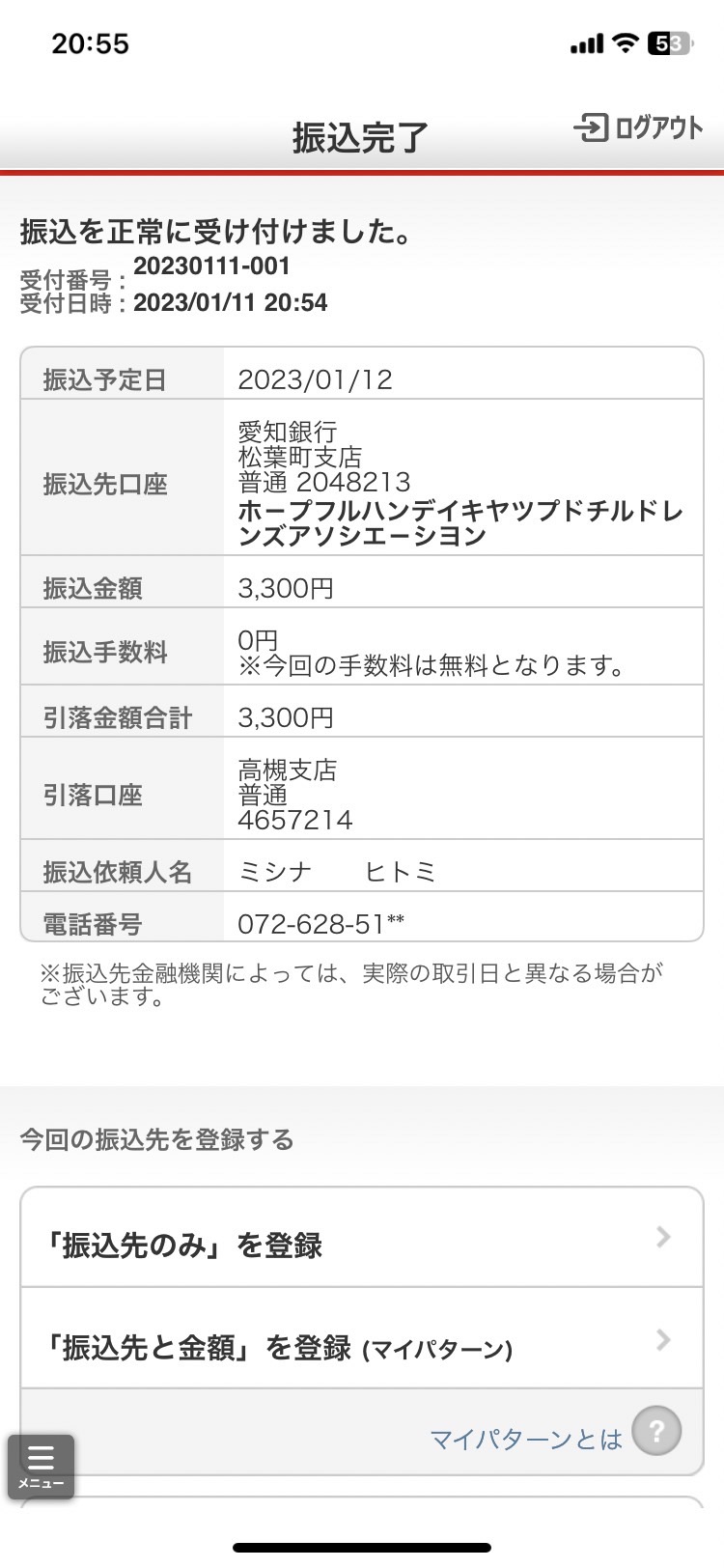
Task: Open 「振込先と金額」を登録 マイパターン row
Action: pos(362,1339)
